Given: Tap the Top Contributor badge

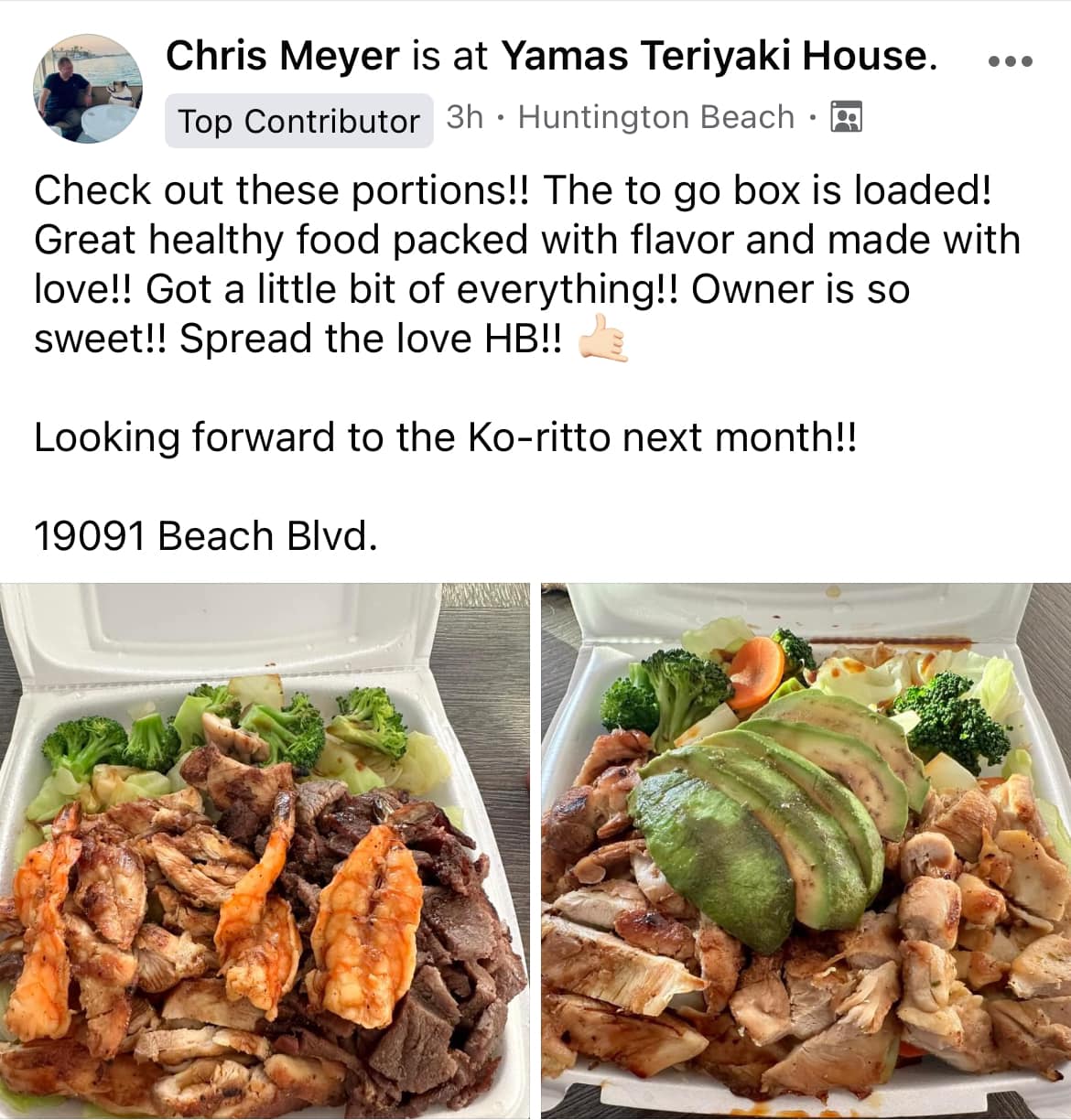Looking at the screenshot, I should click(298, 121).
